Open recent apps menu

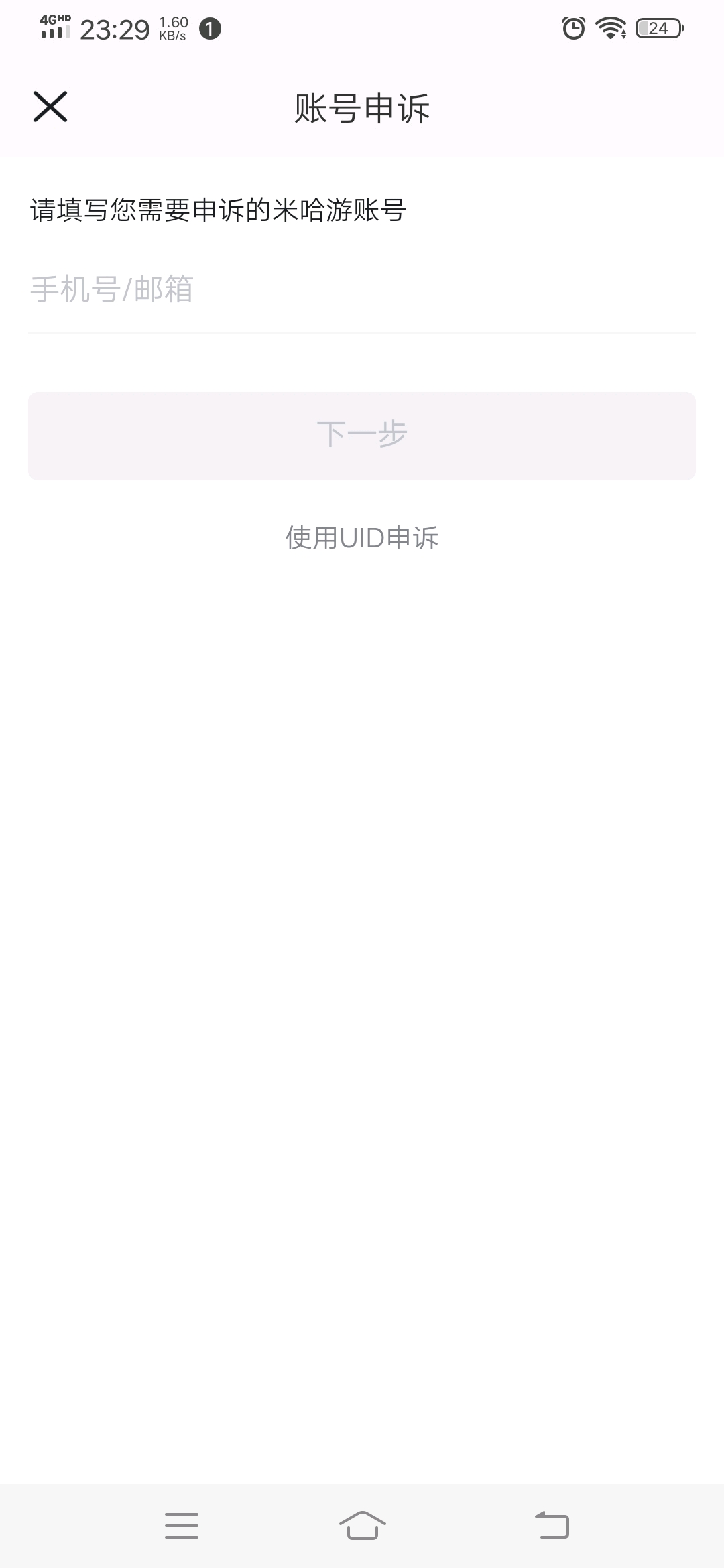click(182, 1525)
